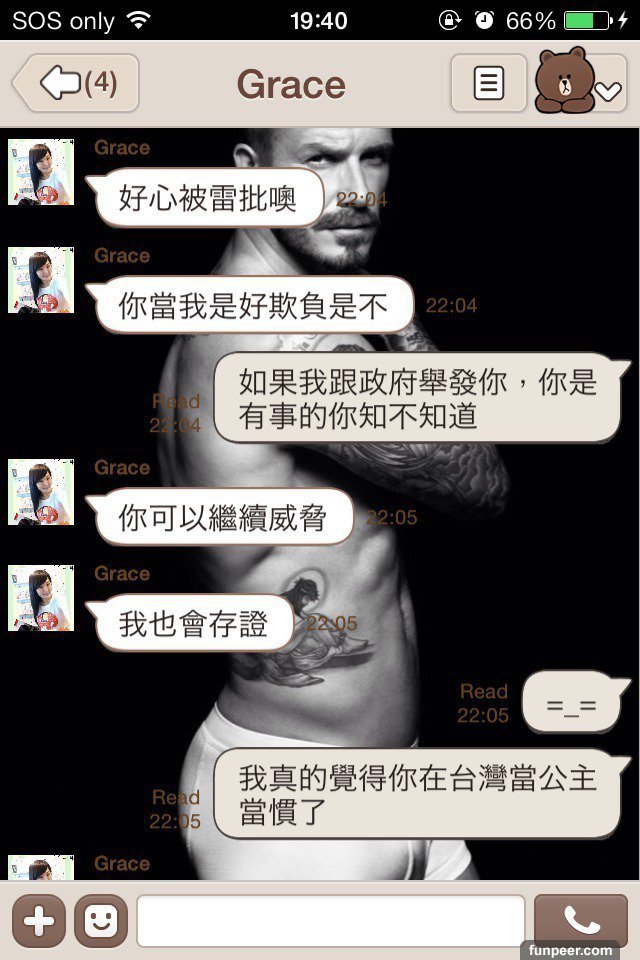Start a voice call with Grace
This screenshot has height=960, width=640.
pos(581,920)
